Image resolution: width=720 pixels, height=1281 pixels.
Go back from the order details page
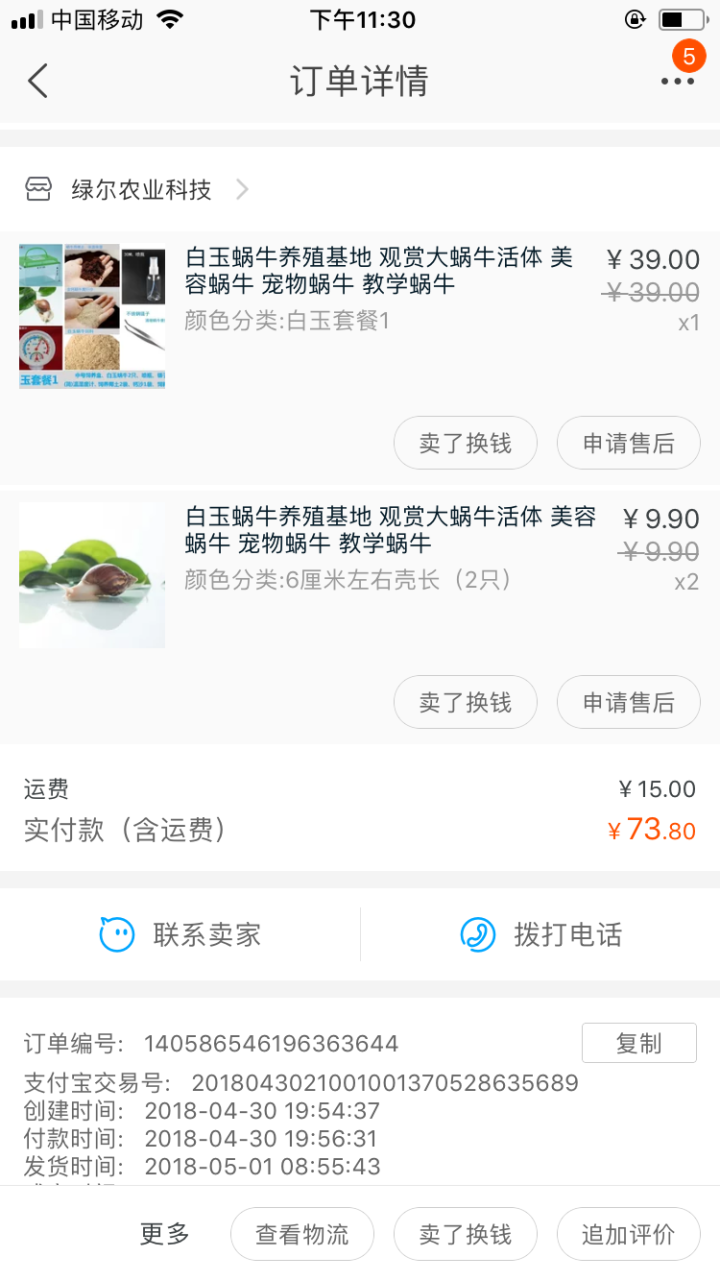click(x=38, y=80)
